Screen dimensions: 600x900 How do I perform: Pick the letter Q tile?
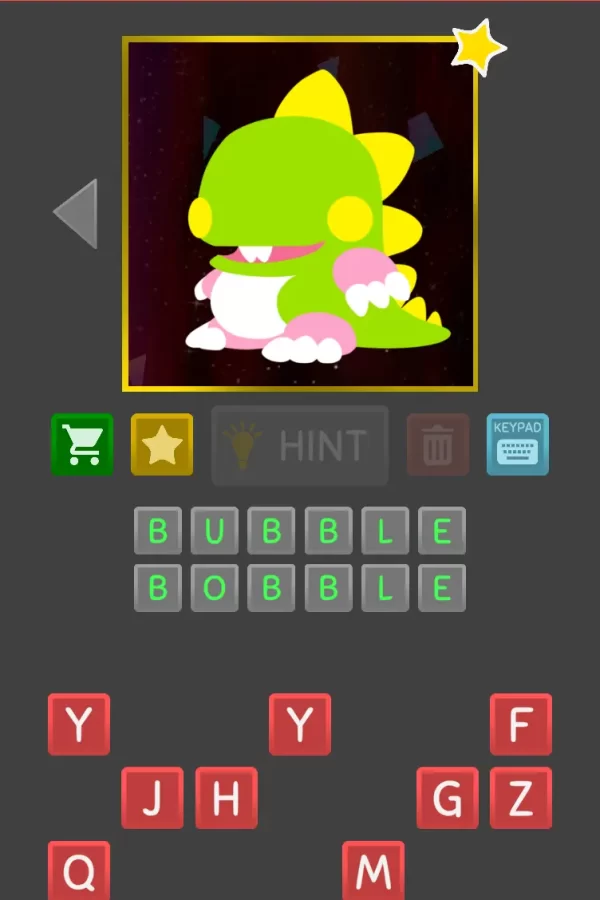point(79,870)
